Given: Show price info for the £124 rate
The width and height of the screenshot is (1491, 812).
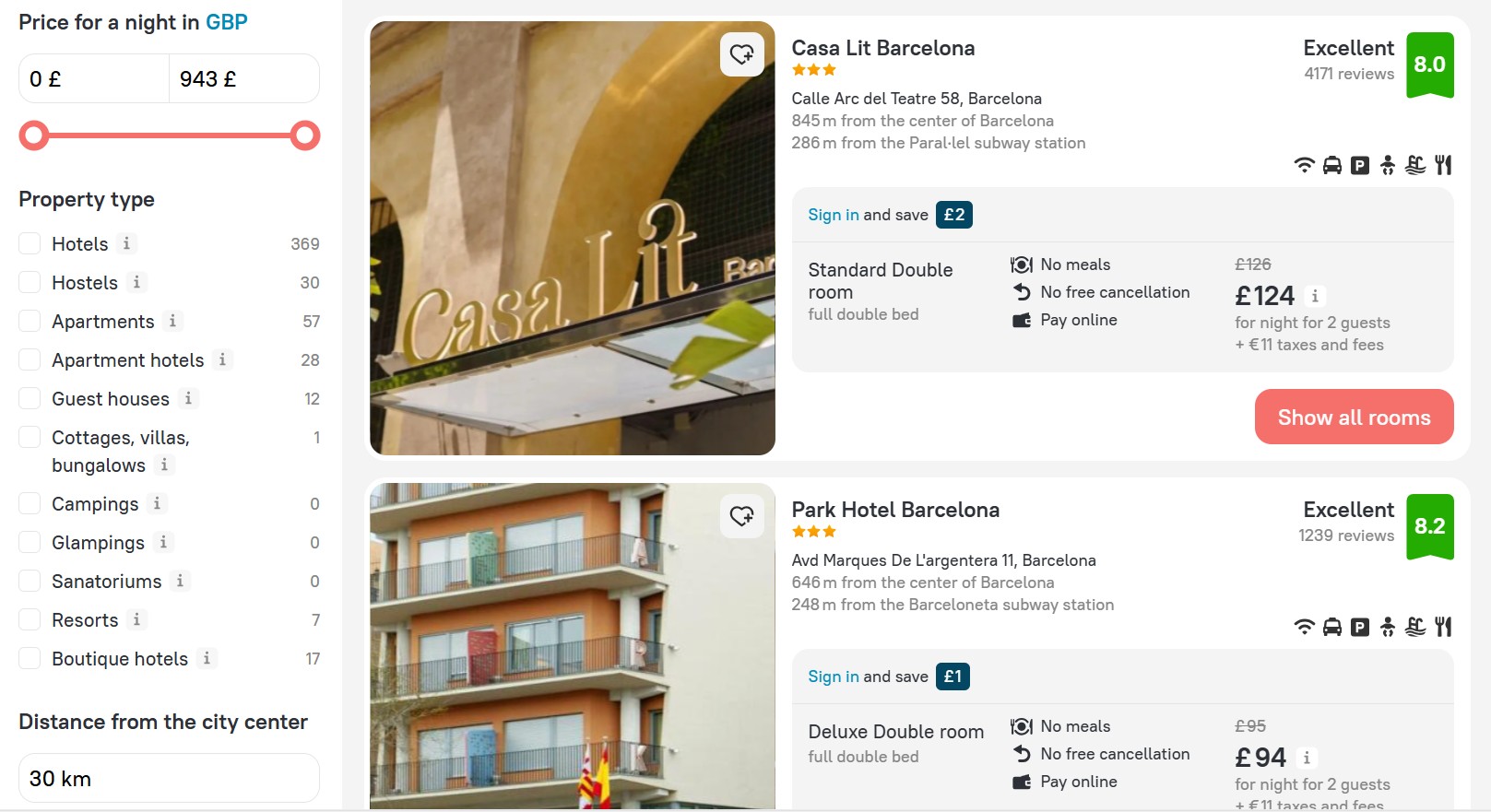Looking at the screenshot, I should 1315,296.
